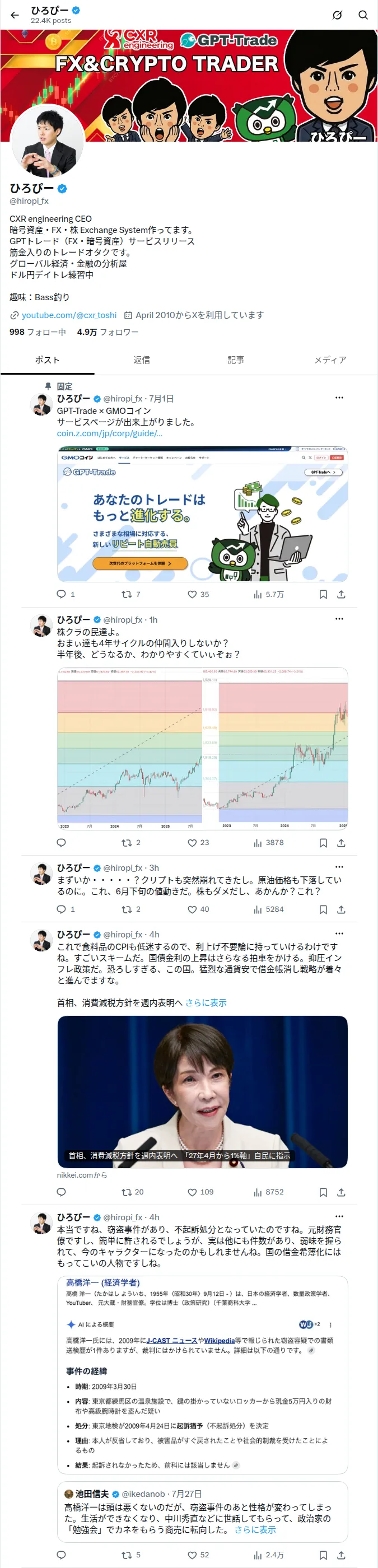The width and height of the screenshot is (378, 1568).
Task: Switch to the 返信 tab
Action: [x=142, y=360]
